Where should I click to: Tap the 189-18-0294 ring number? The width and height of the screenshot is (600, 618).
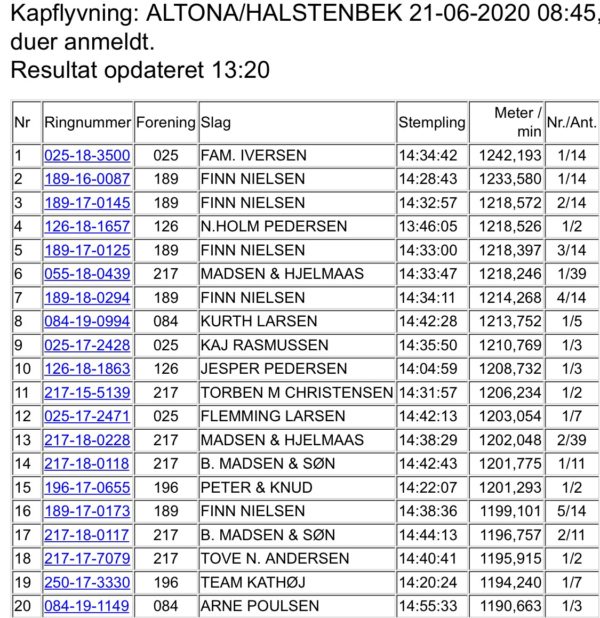tap(86, 298)
